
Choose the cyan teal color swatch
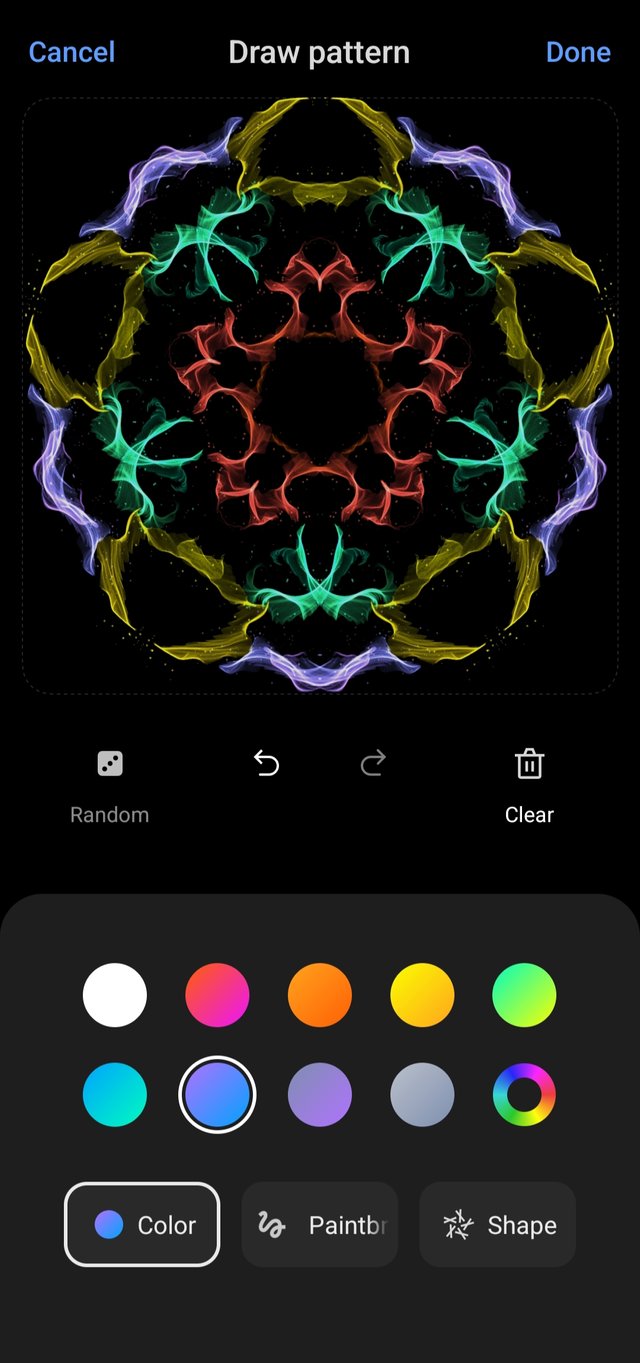tap(115, 1095)
